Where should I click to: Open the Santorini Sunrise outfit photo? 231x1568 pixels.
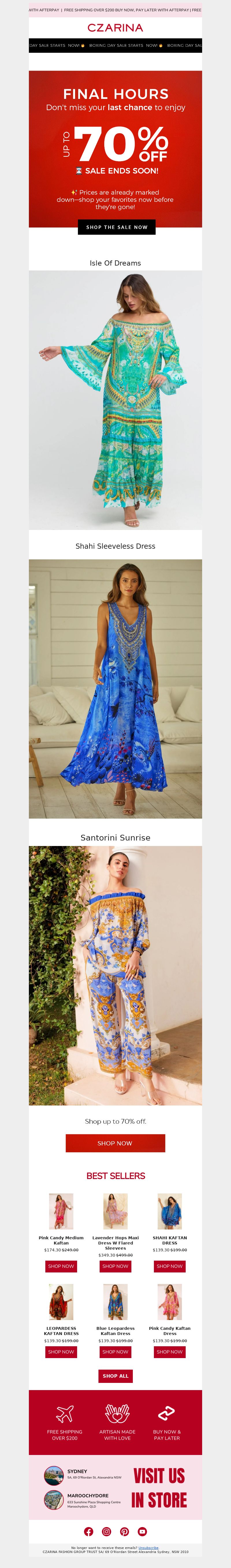coord(115,975)
